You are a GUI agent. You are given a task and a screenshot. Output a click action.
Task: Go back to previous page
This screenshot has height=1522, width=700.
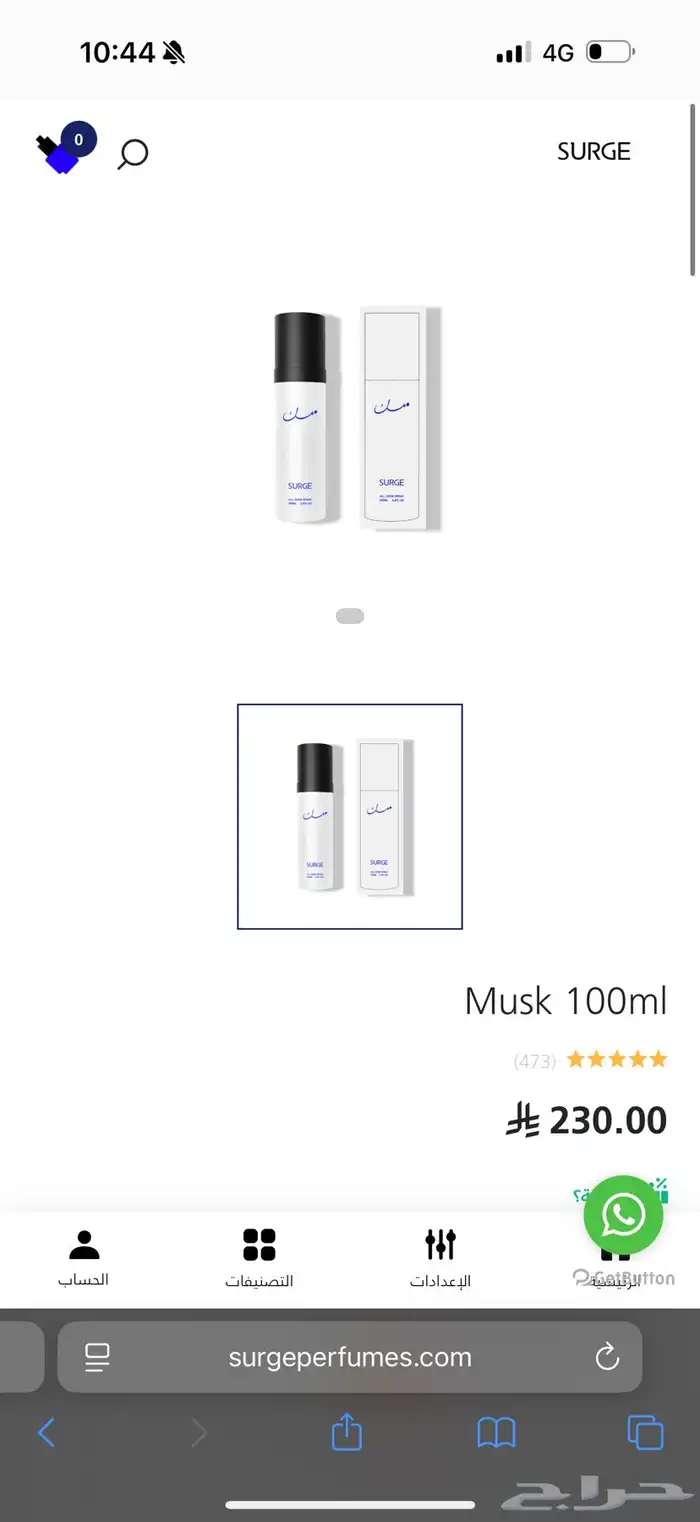coord(46,1433)
